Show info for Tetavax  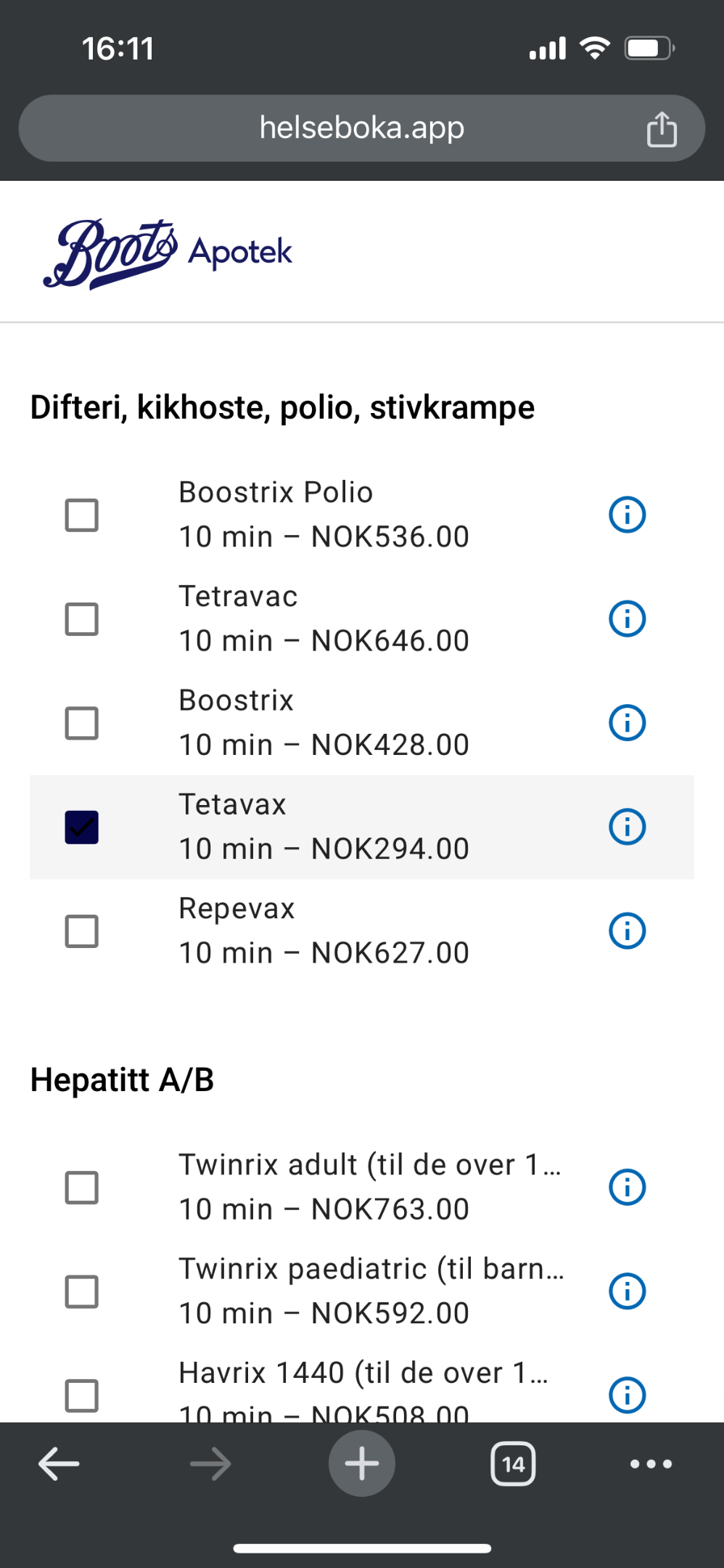click(x=628, y=827)
